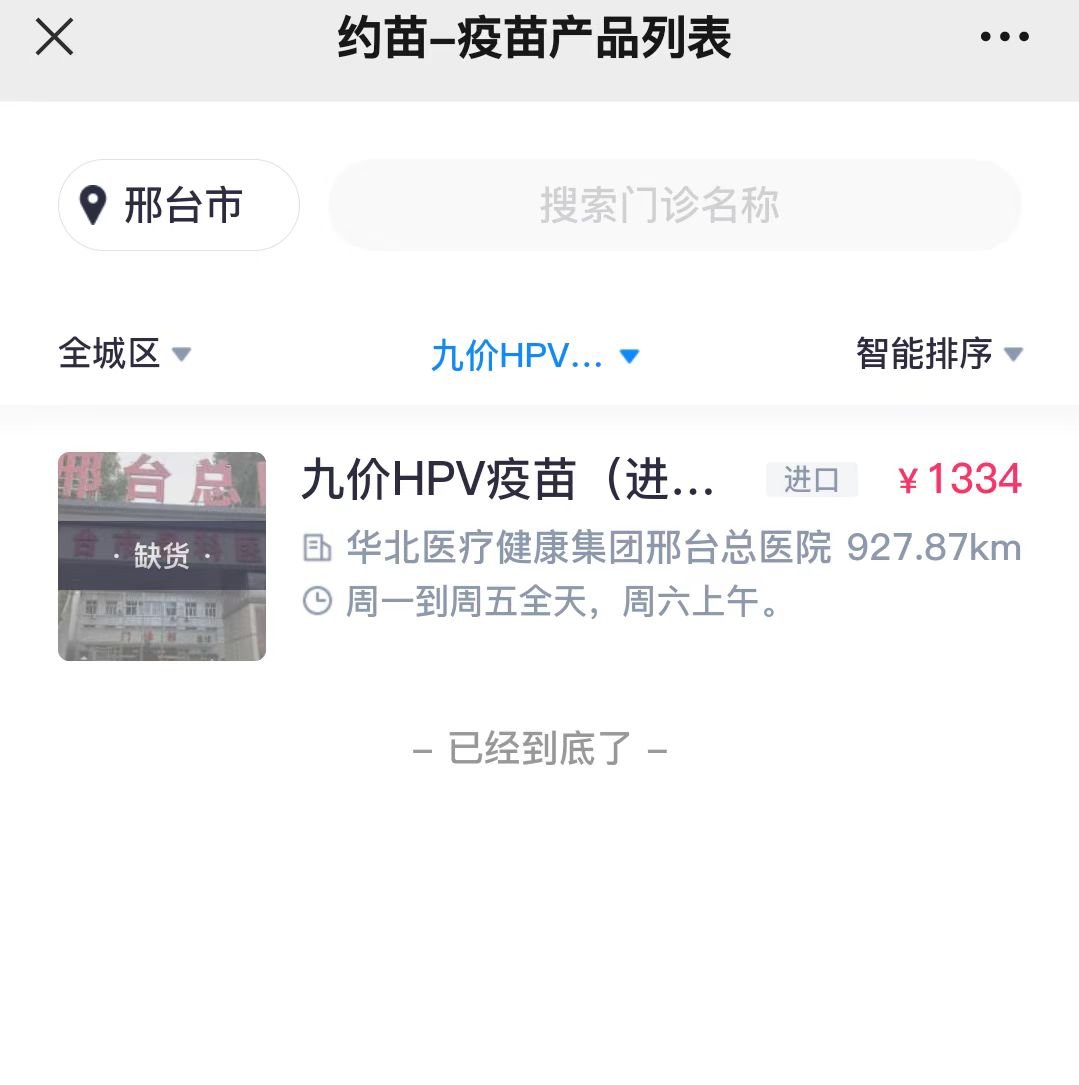This screenshot has height=1085, width=1079.
Task: Tap the 搜索门诊名称 search field
Action: 675,206
